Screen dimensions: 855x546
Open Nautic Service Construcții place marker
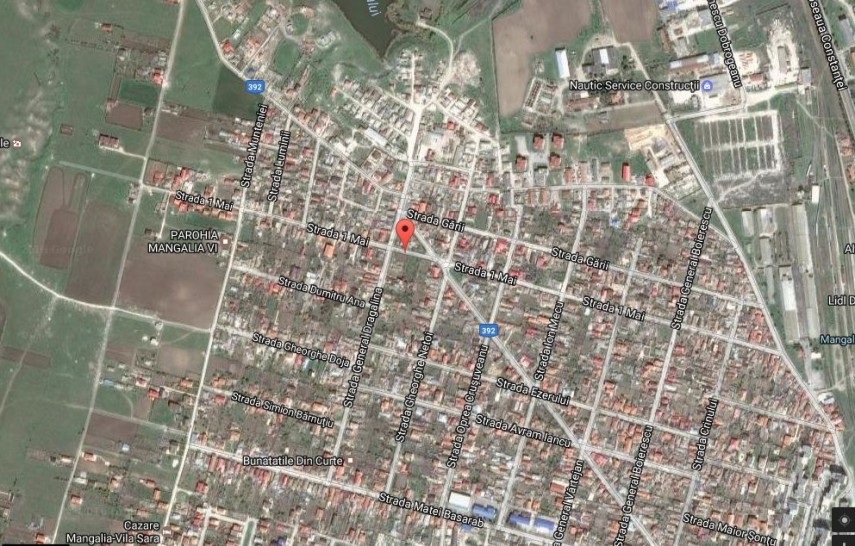point(708,86)
